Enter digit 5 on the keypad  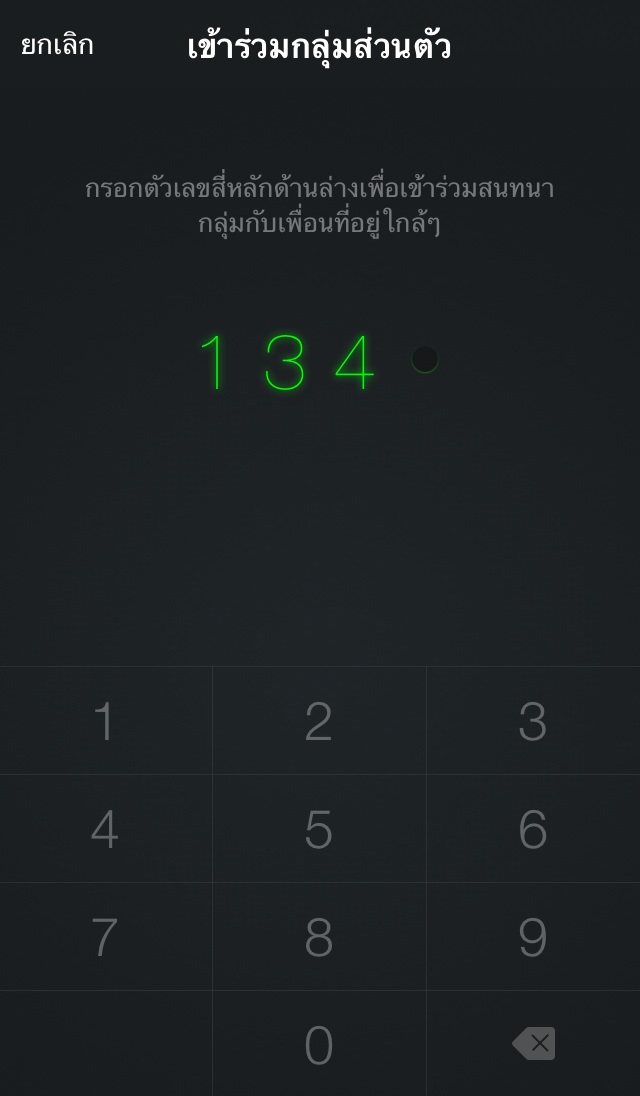(319, 828)
